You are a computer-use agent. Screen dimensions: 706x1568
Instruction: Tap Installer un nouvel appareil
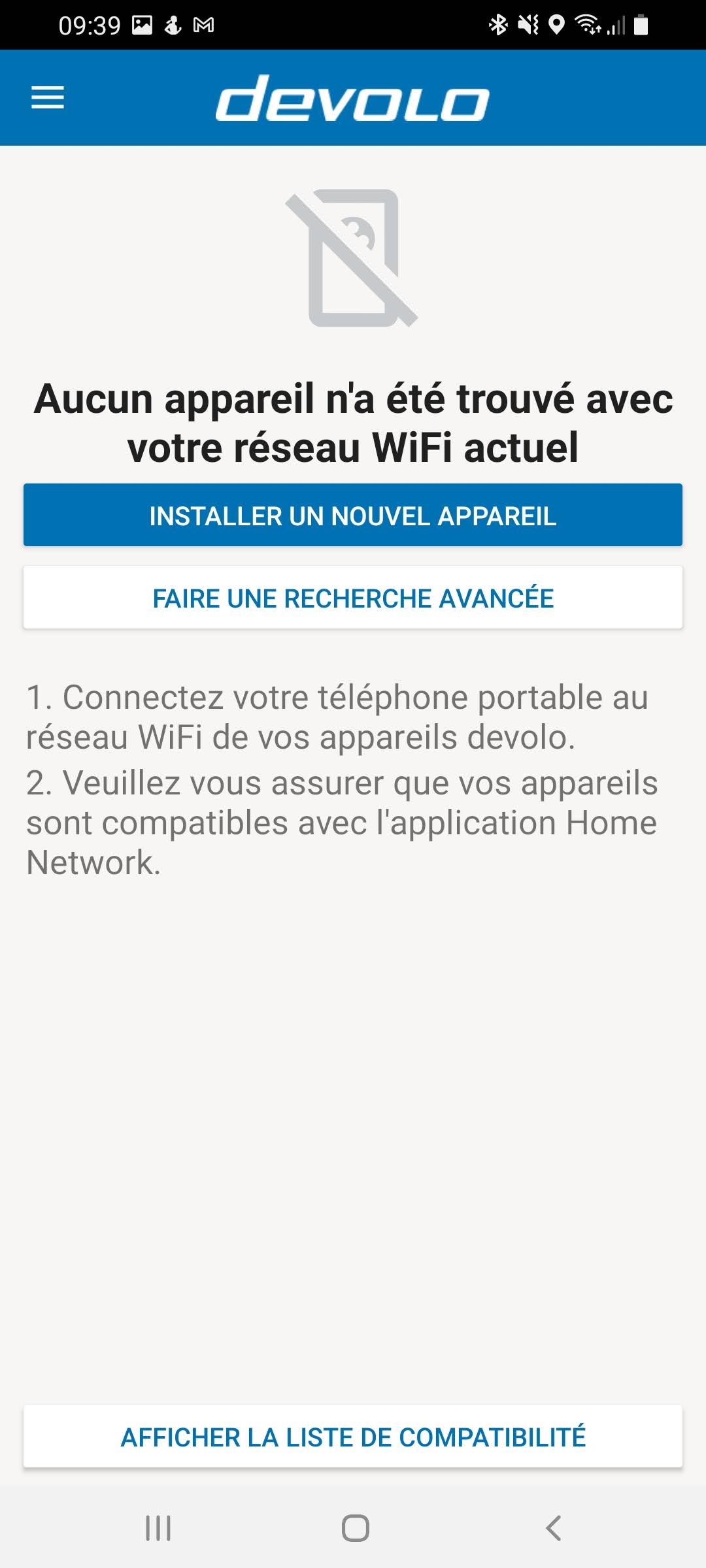tap(353, 515)
